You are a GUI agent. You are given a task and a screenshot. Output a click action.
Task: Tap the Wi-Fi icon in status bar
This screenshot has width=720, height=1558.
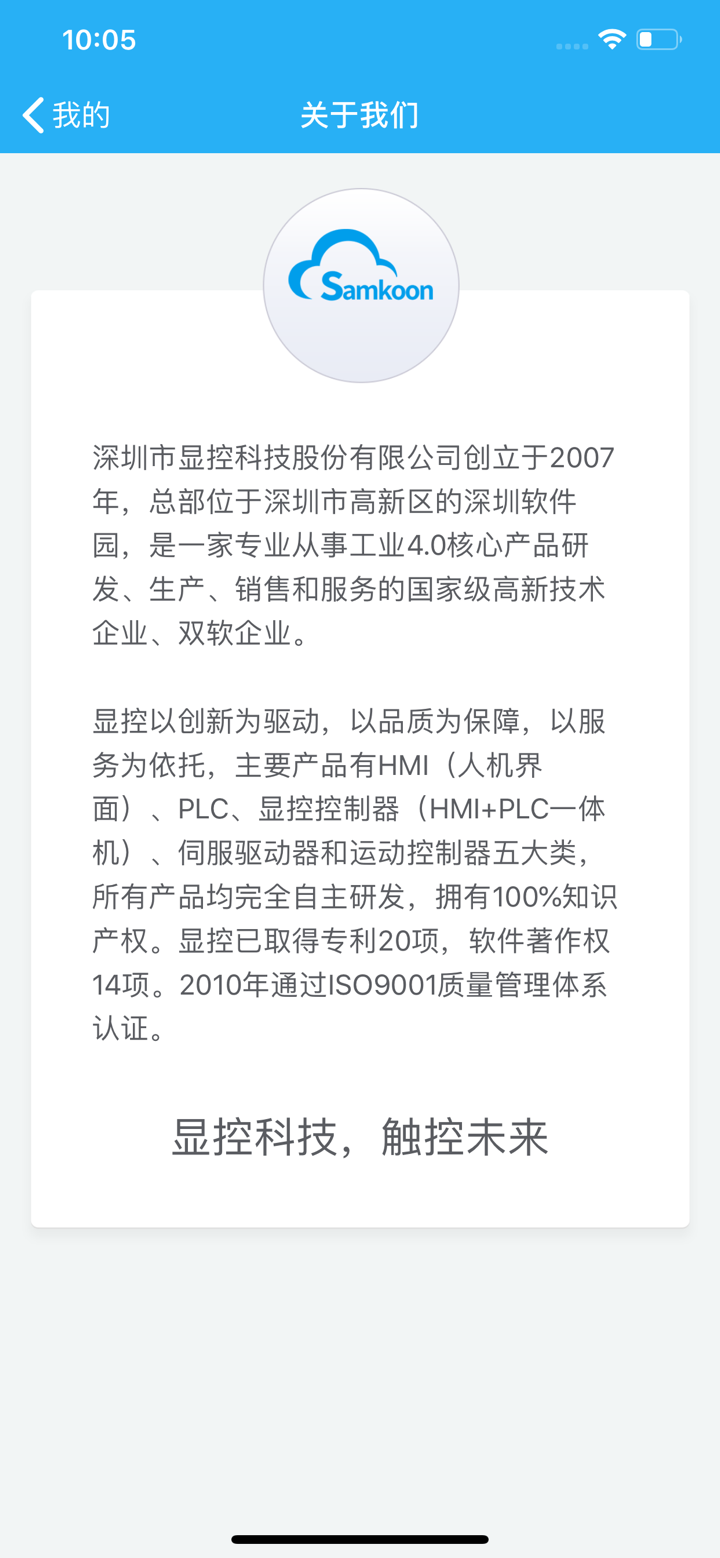[613, 40]
